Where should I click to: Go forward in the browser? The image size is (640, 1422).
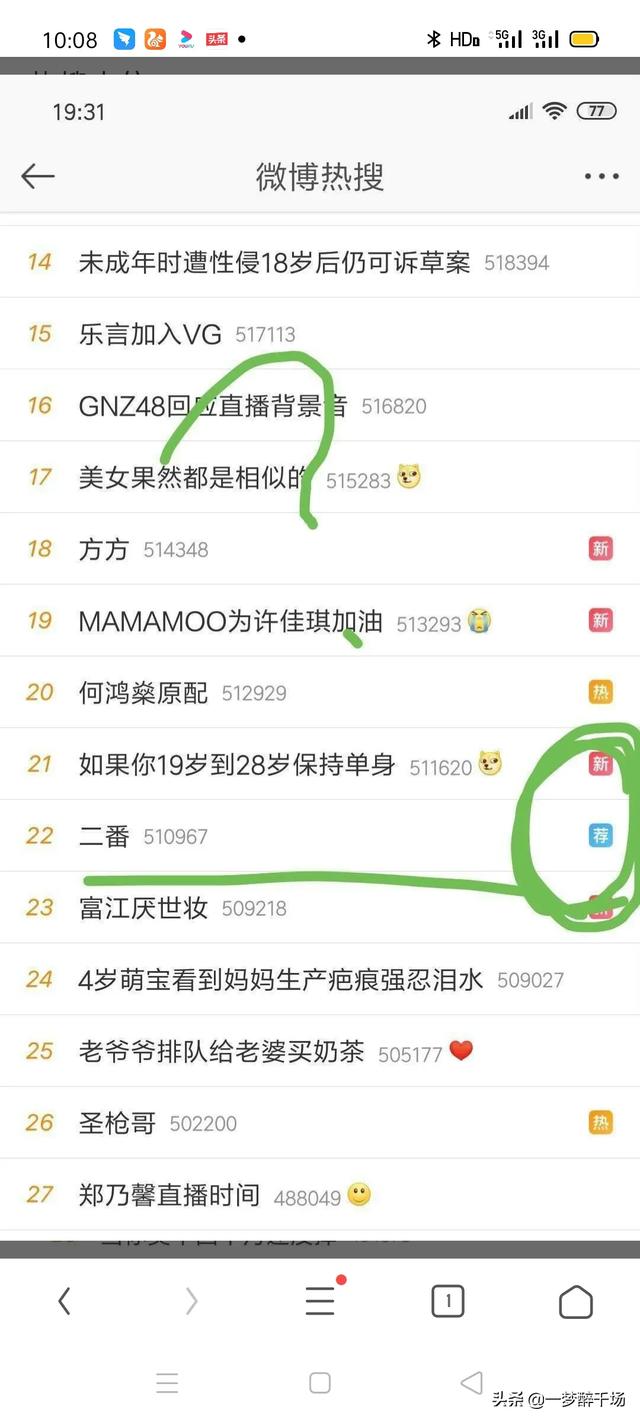[192, 1301]
